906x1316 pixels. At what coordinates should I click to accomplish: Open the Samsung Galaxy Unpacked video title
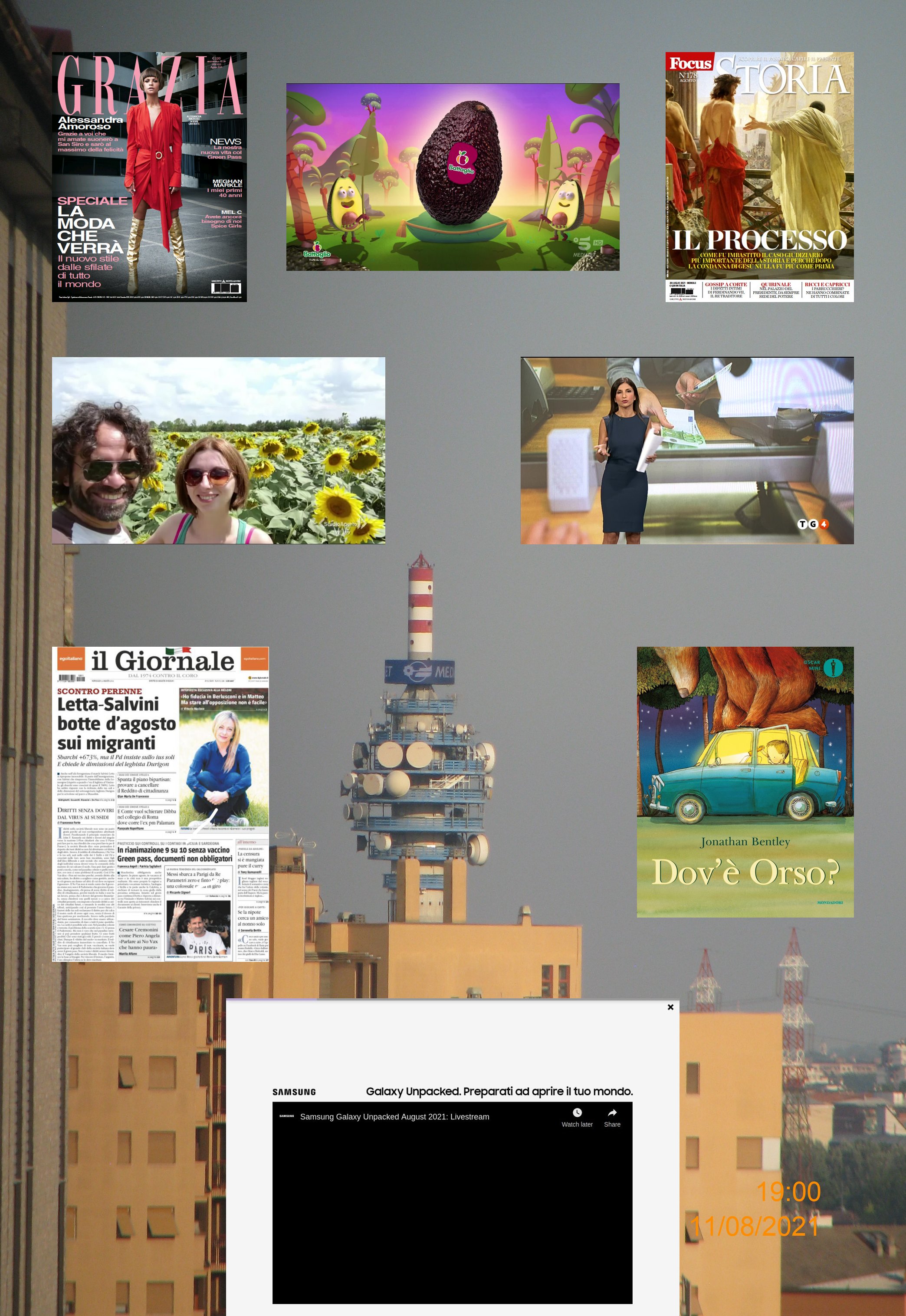point(394,1117)
